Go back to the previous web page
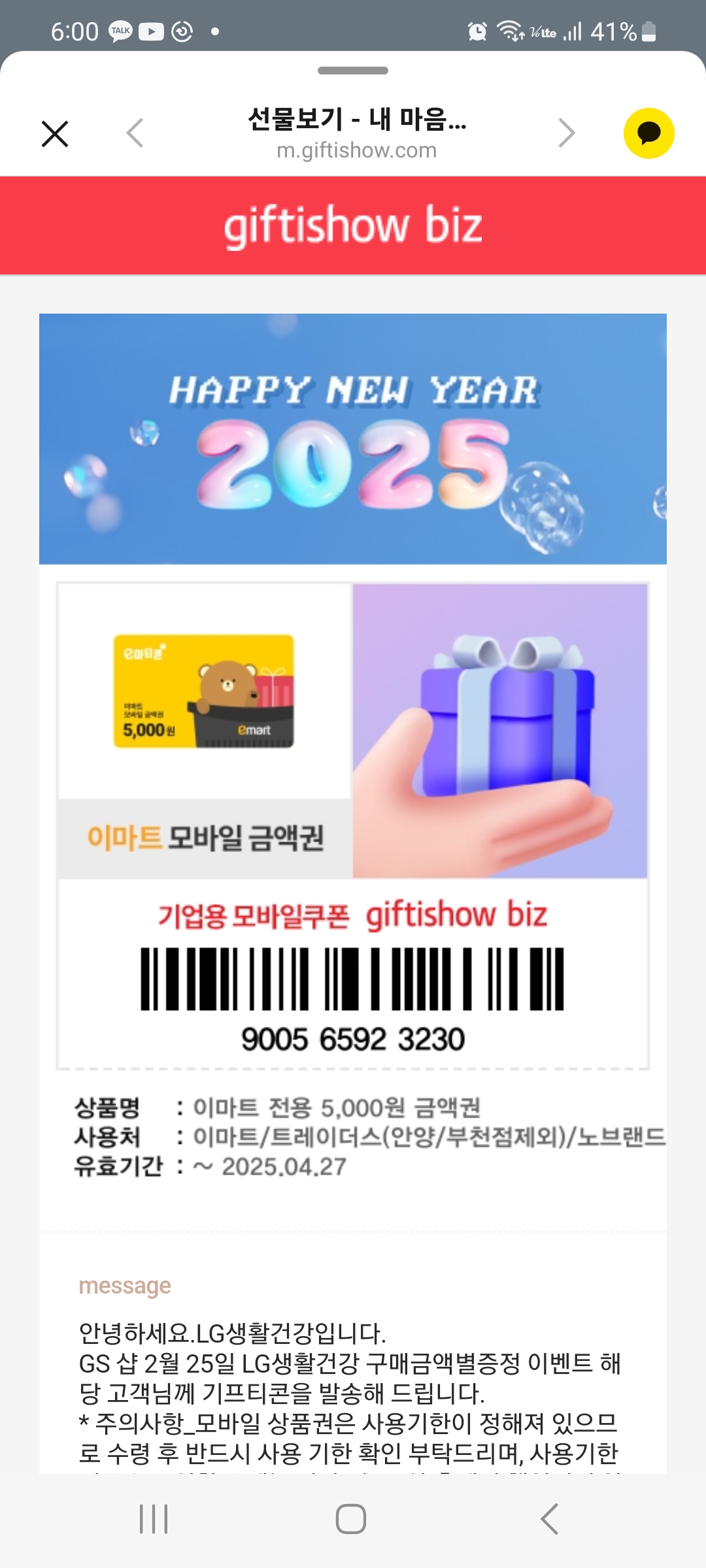This screenshot has height=1568, width=706. click(135, 133)
